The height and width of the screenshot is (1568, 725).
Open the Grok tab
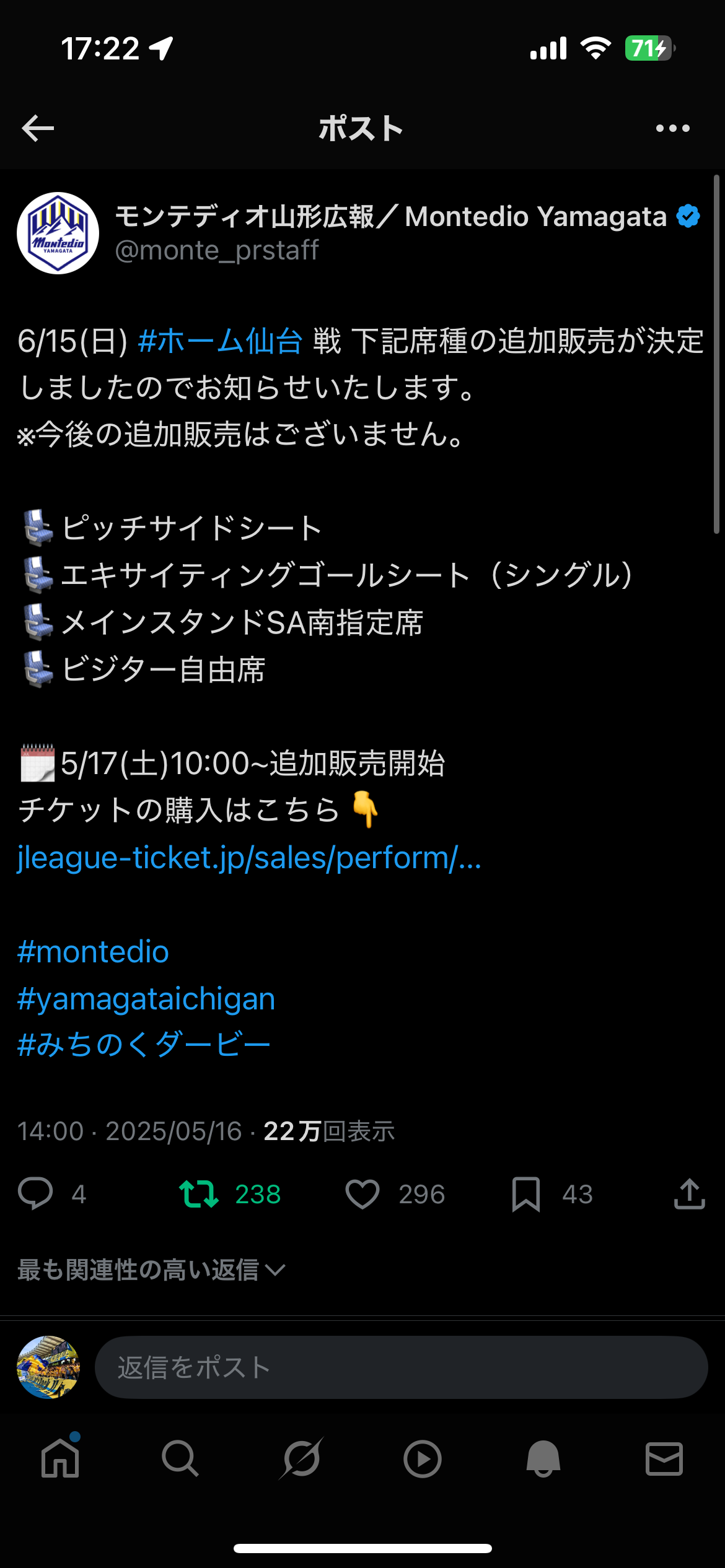click(301, 1459)
